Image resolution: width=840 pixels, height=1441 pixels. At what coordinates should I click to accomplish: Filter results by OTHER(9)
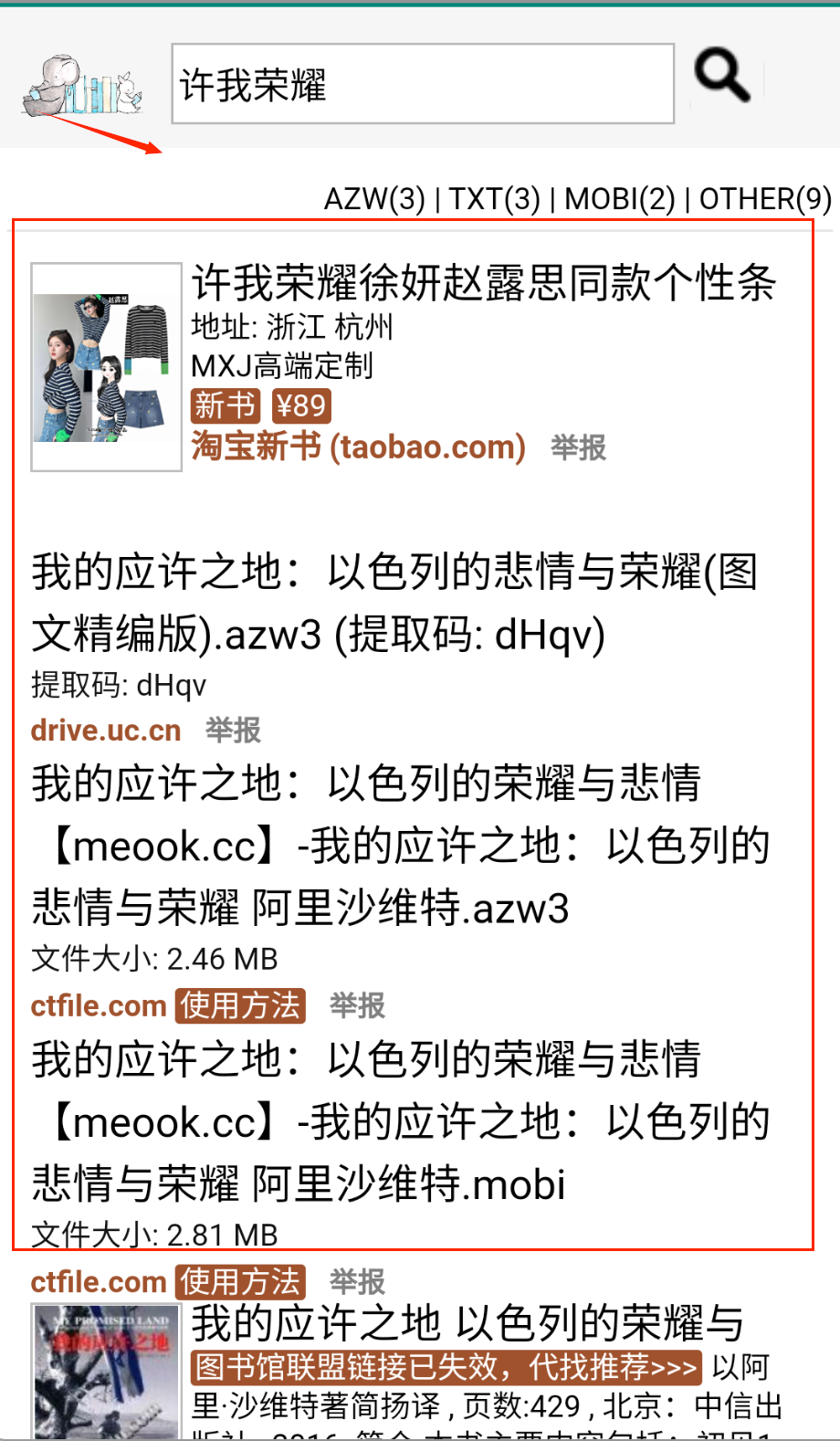coord(765,198)
